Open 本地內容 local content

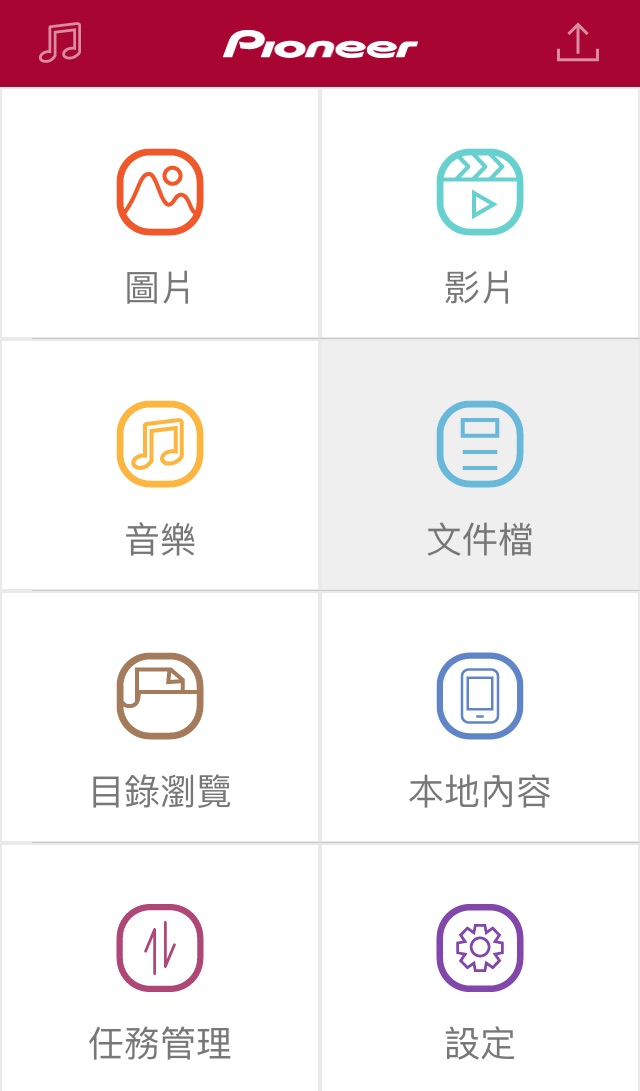point(480,717)
